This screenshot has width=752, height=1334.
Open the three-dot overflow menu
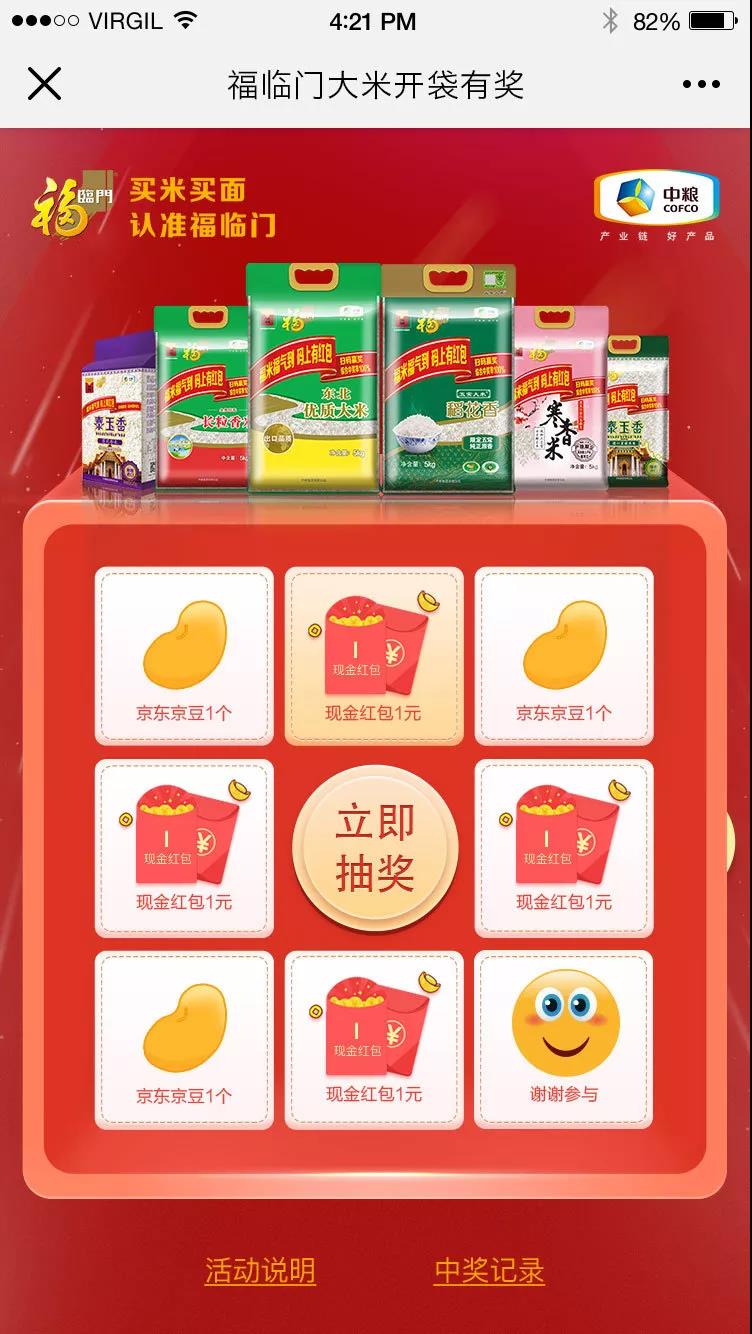coord(700,85)
